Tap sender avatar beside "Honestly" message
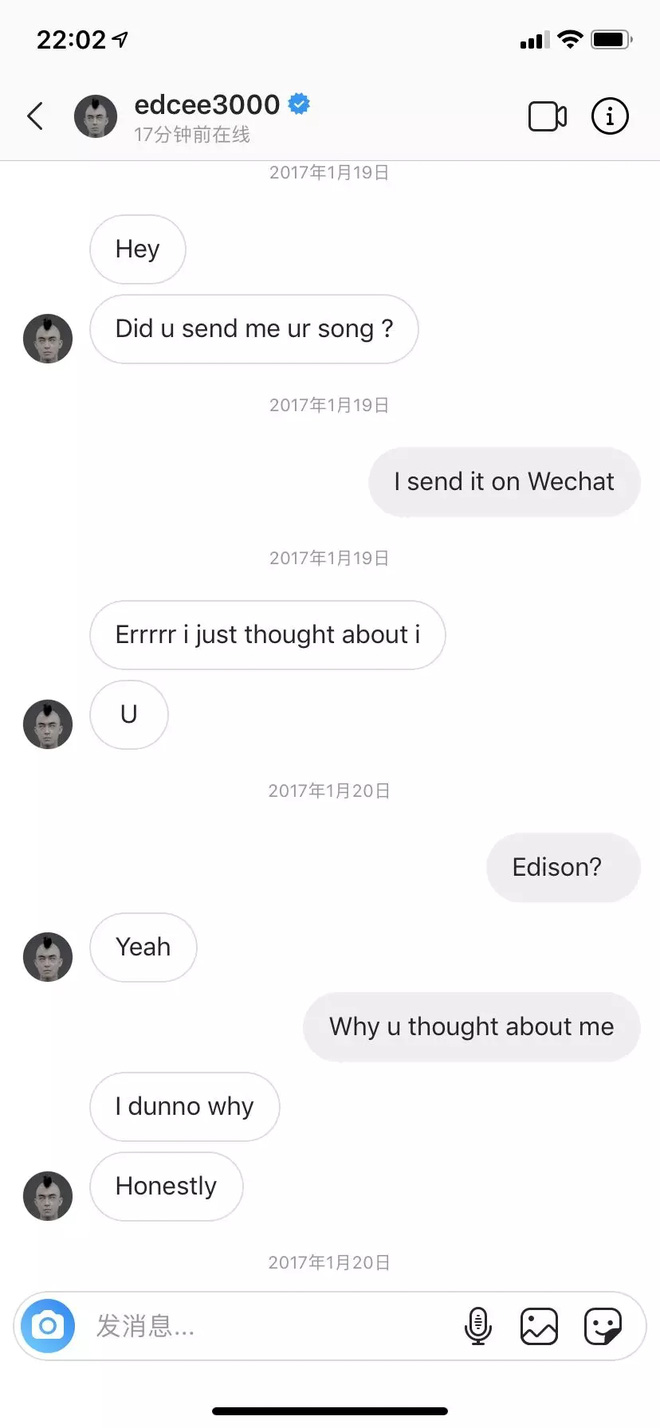Screen dimensions: 660x1428 (48, 1195)
